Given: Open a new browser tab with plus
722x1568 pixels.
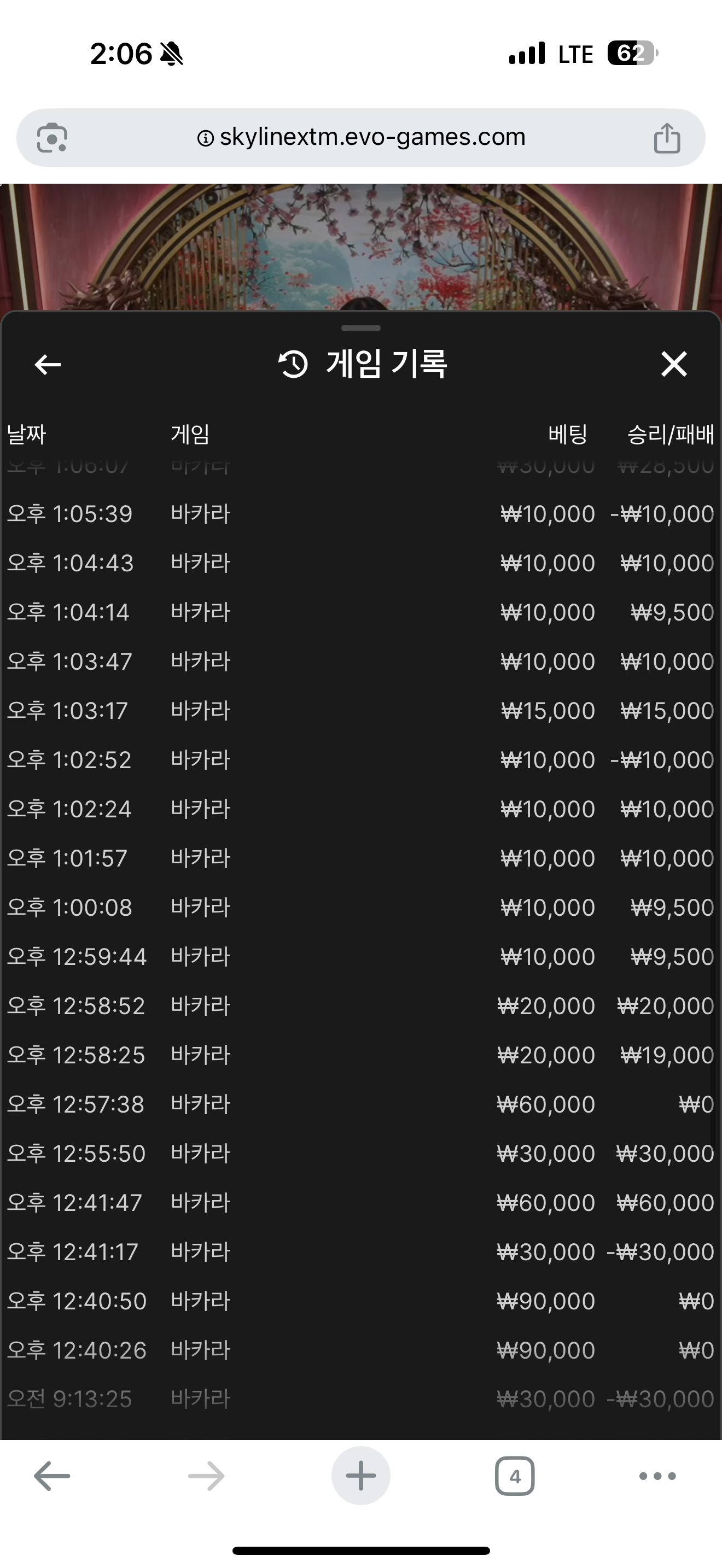Looking at the screenshot, I should pos(360,1476).
